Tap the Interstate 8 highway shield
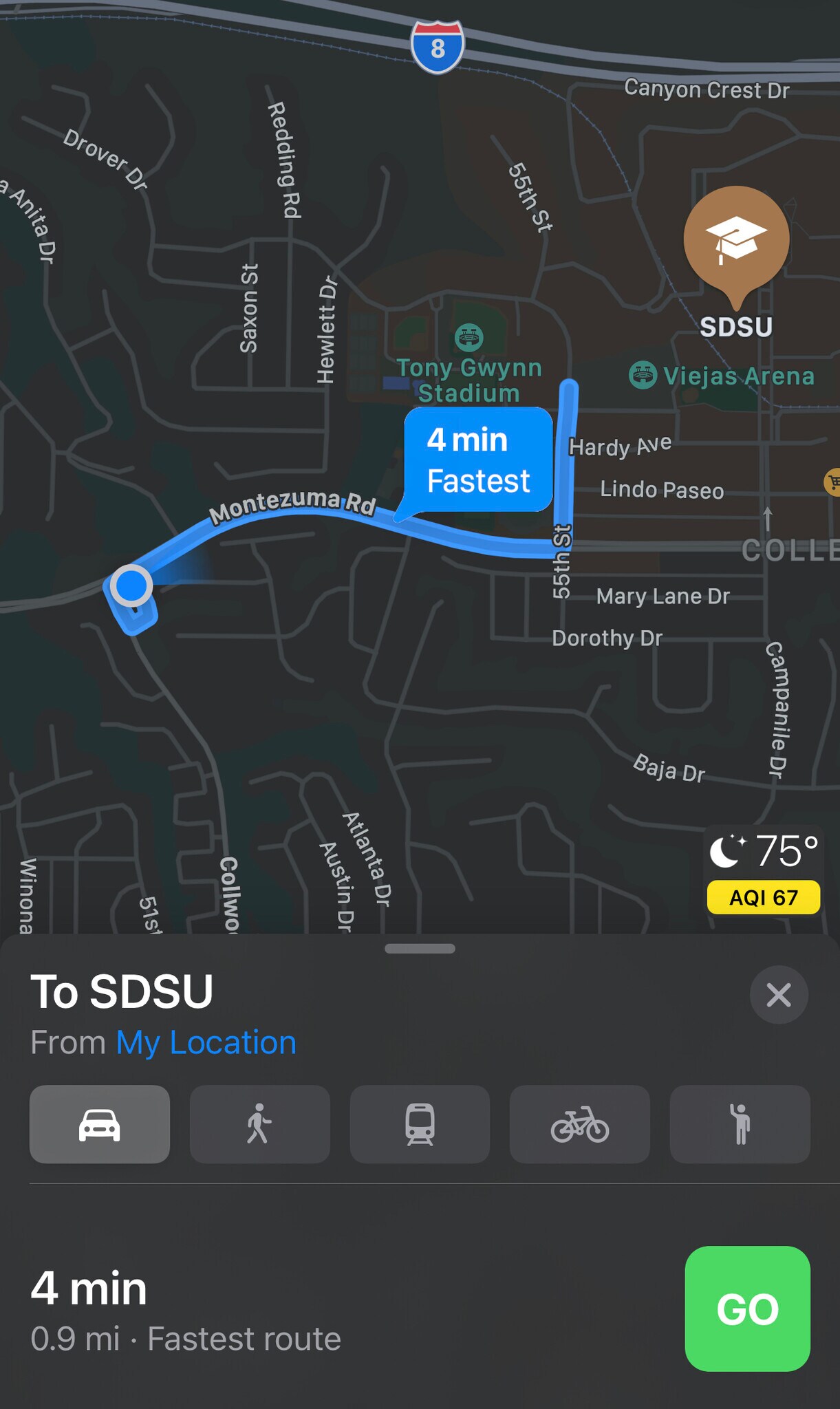Image resolution: width=840 pixels, height=1409 pixels. [x=438, y=46]
